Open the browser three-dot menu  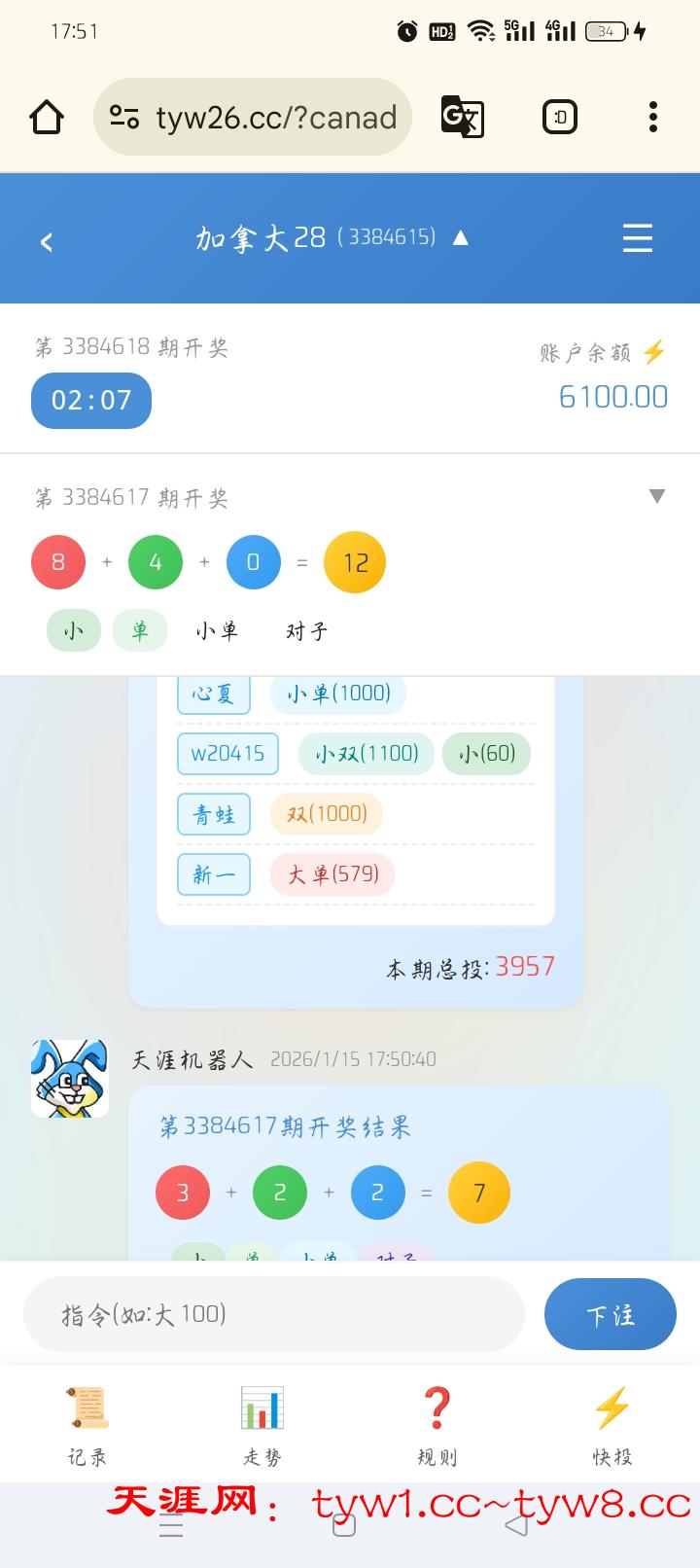[x=653, y=118]
